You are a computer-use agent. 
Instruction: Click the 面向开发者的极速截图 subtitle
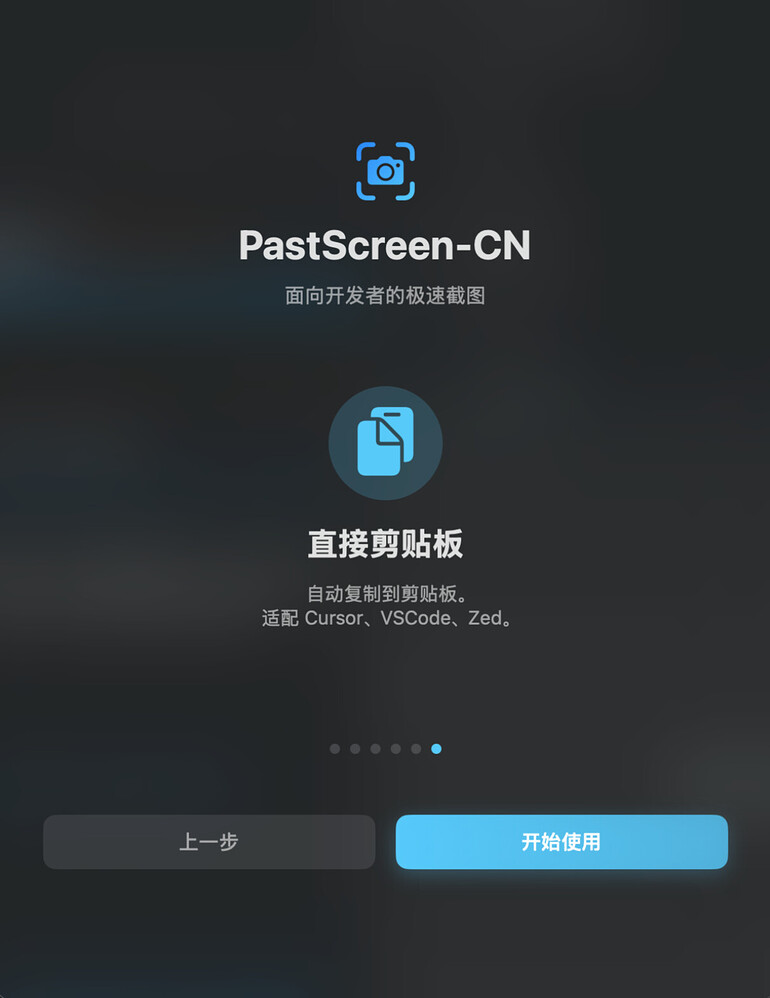point(385,293)
